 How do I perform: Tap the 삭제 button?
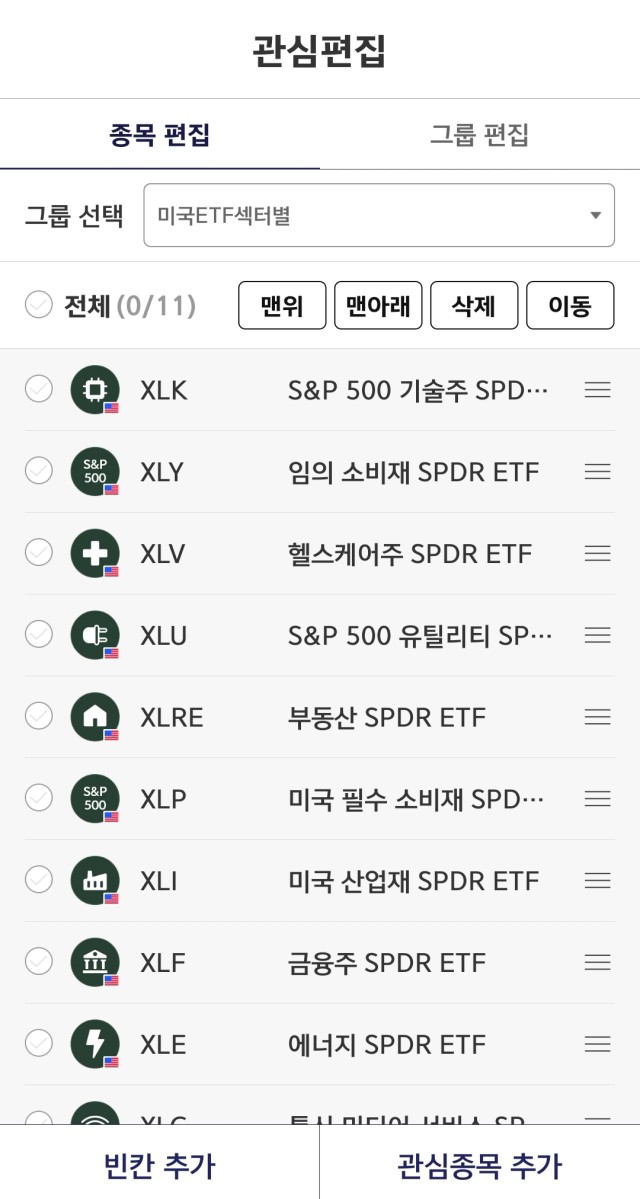click(x=474, y=306)
